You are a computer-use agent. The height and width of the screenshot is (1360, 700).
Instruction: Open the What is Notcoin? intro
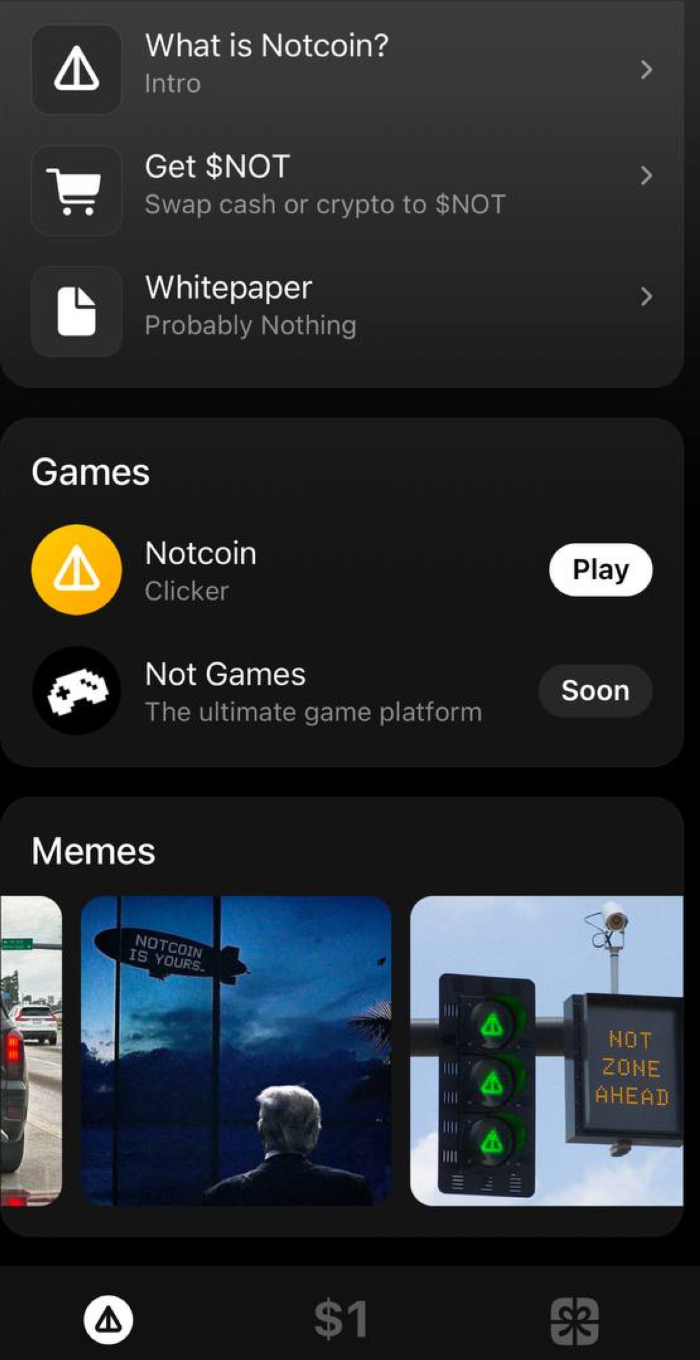point(340,68)
